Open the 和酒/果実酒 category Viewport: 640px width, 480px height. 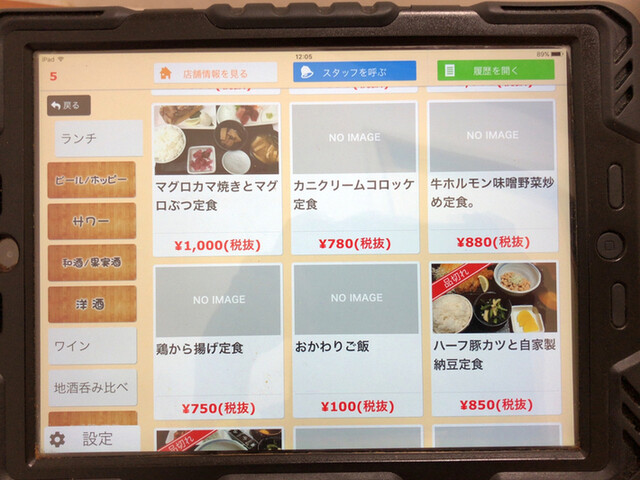click(x=91, y=262)
